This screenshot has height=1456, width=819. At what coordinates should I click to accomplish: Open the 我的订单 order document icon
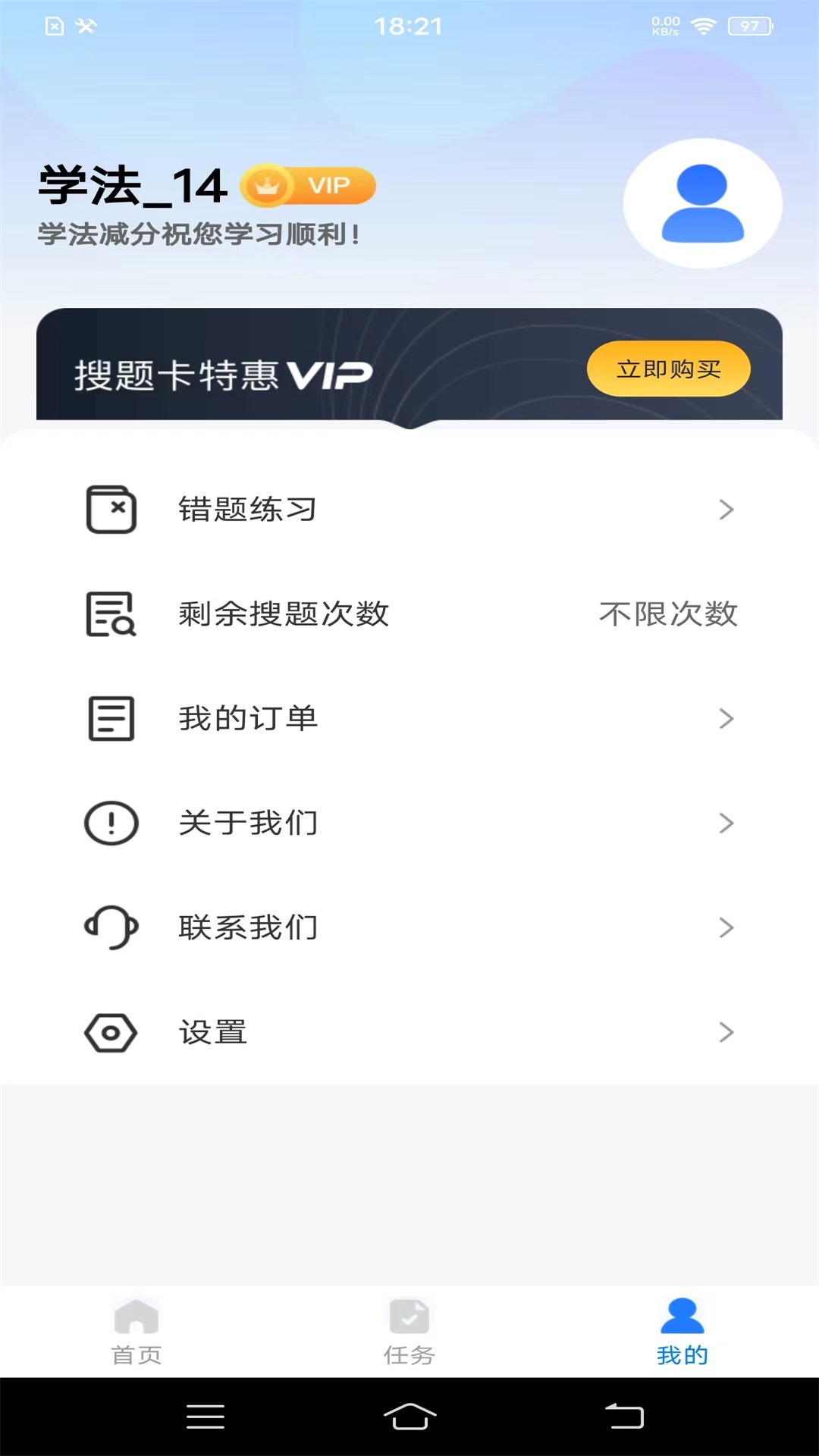pos(111,719)
